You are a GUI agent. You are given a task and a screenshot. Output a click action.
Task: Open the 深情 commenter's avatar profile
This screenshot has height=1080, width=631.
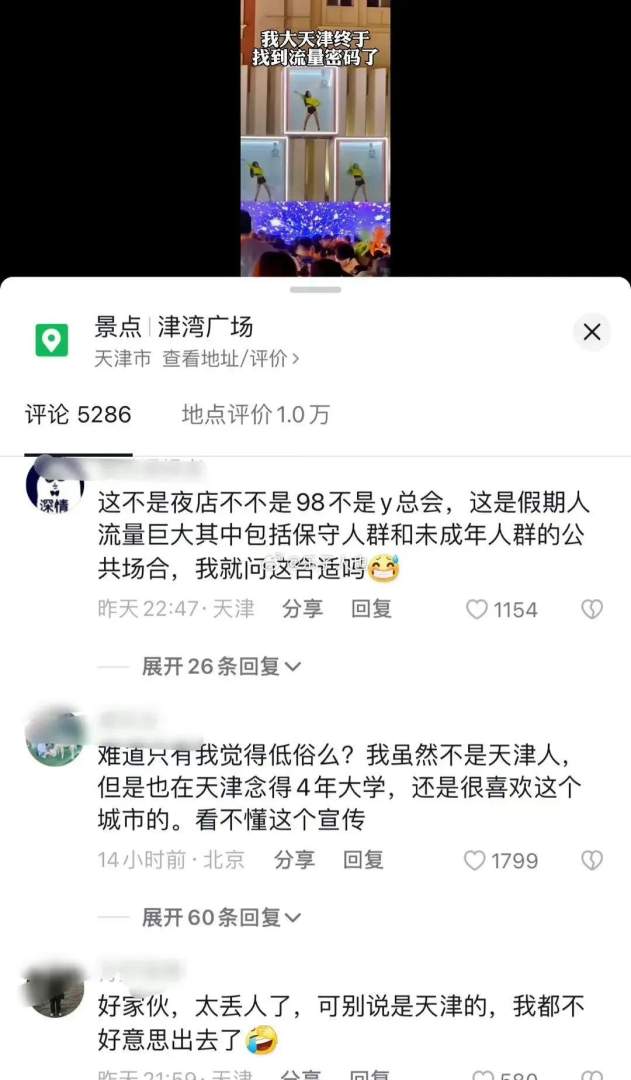coord(54,488)
